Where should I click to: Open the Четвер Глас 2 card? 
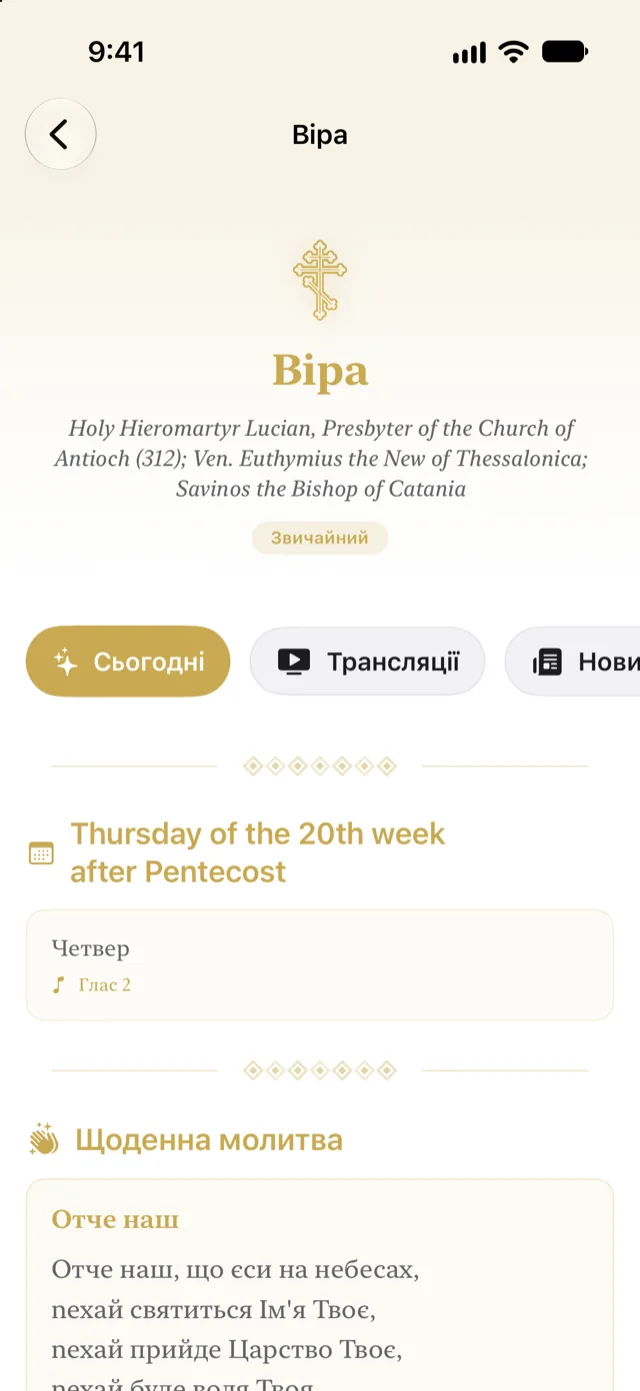[320, 965]
